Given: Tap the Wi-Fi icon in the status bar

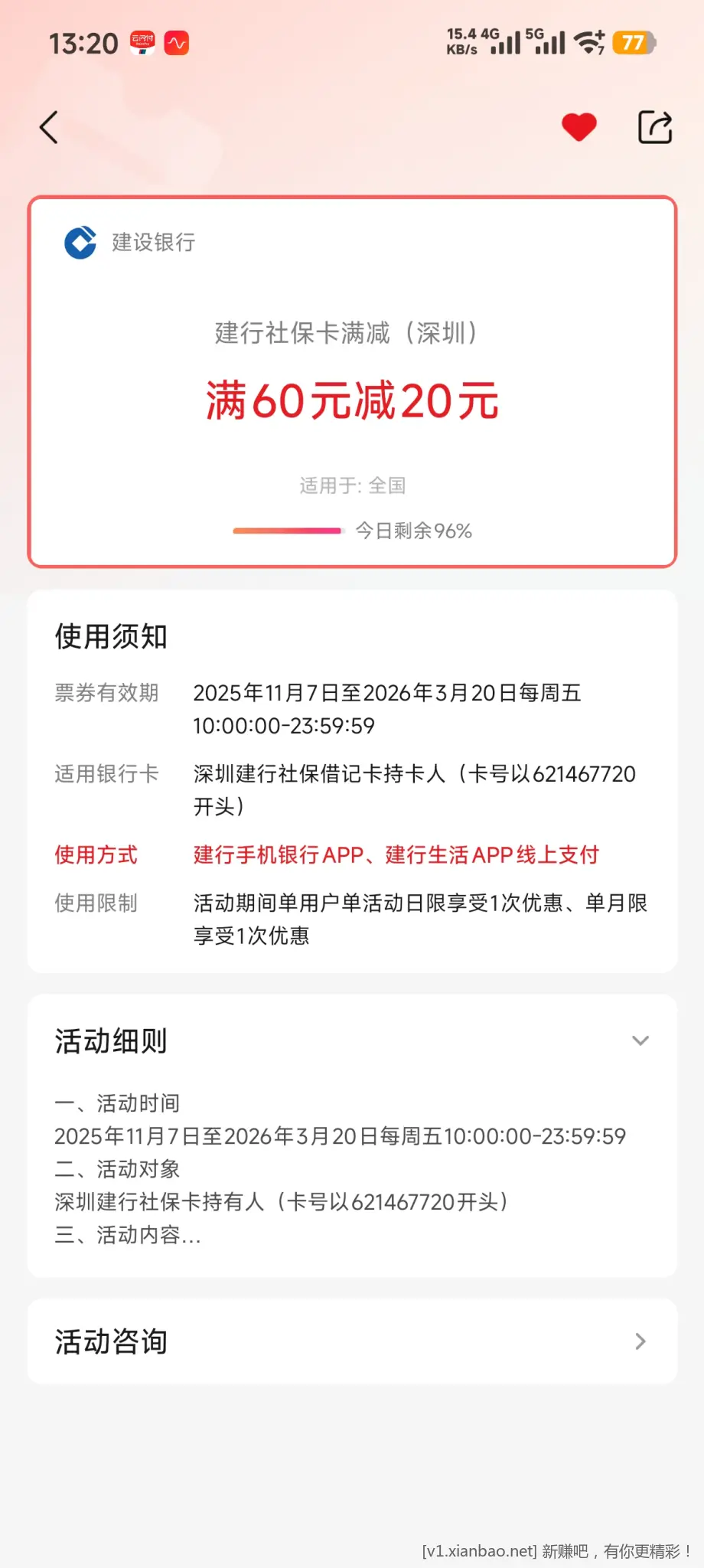Looking at the screenshot, I should [586, 42].
